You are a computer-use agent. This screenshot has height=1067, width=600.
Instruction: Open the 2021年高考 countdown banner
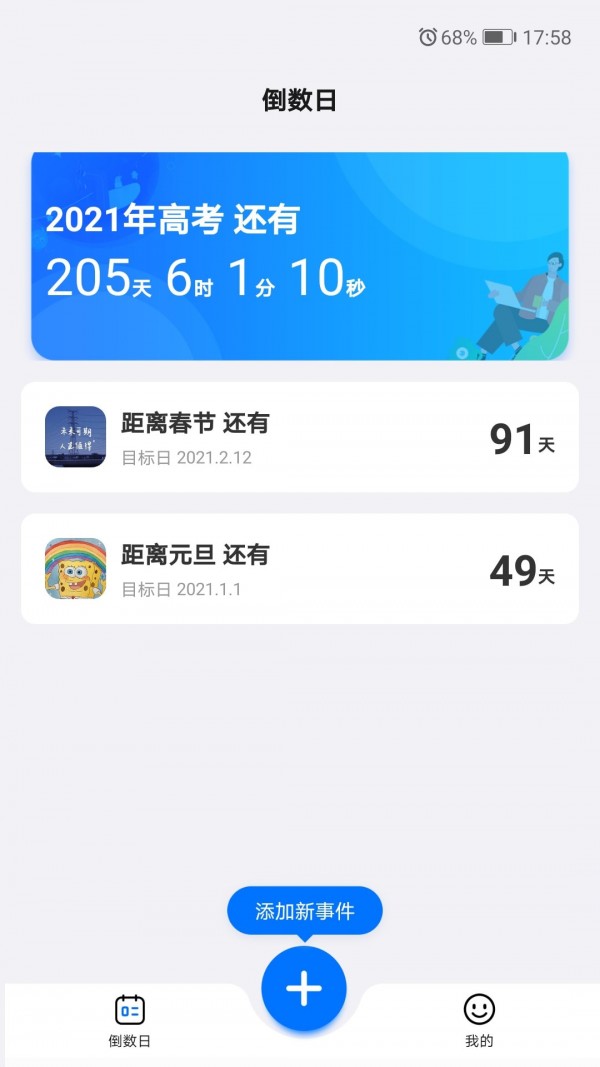pyautogui.click(x=300, y=256)
